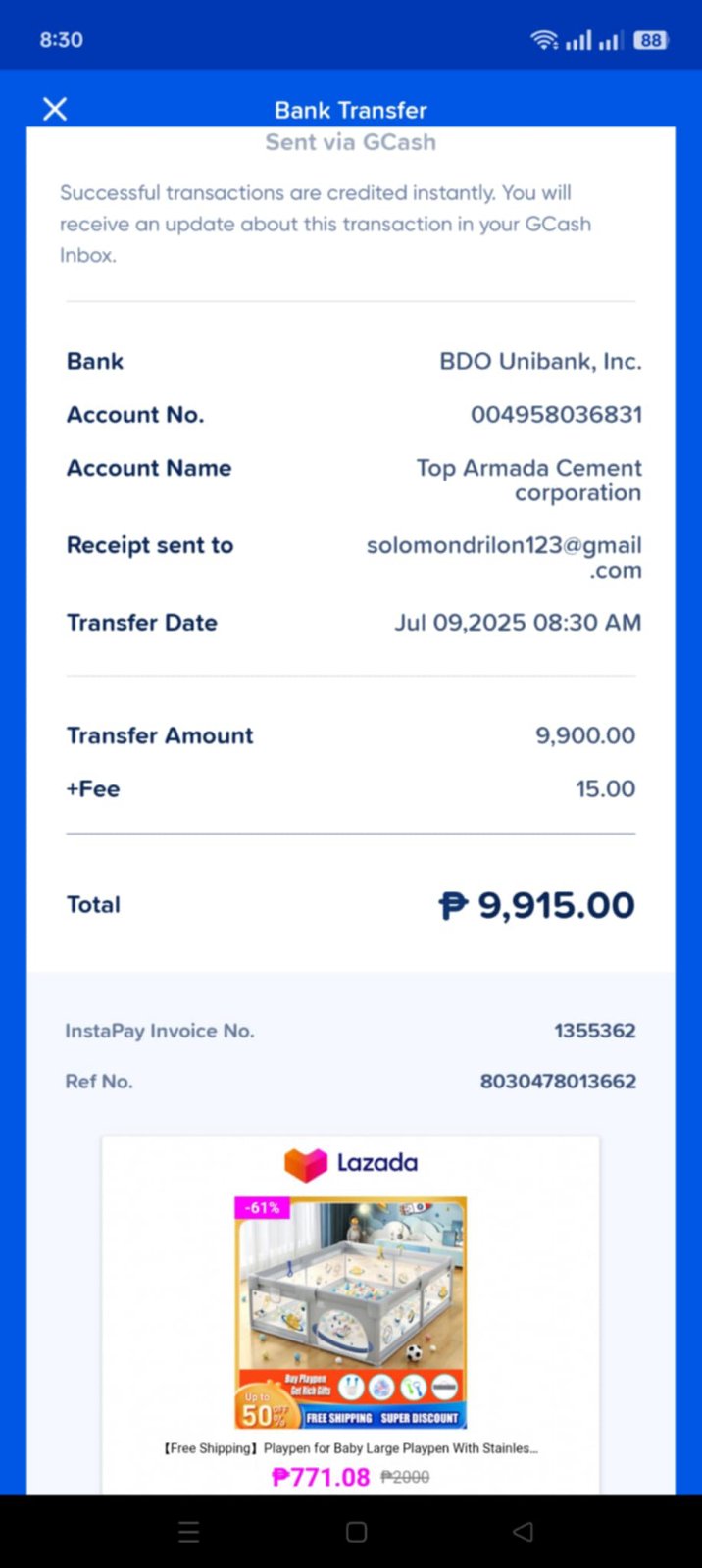Open the Lazada playpen ad
The width and height of the screenshot is (702, 1568).
(x=350, y=1312)
